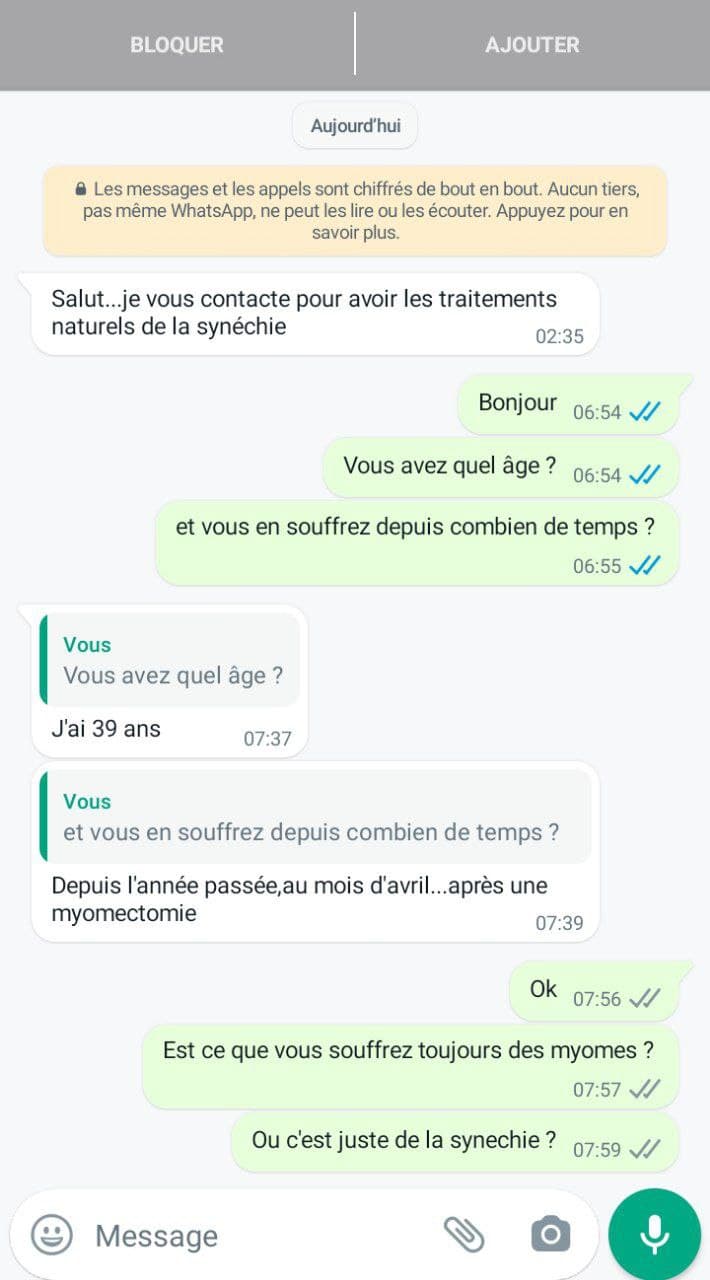Add this contact with AJOUTER
Screen dimensions: 710x1280
[532, 45]
